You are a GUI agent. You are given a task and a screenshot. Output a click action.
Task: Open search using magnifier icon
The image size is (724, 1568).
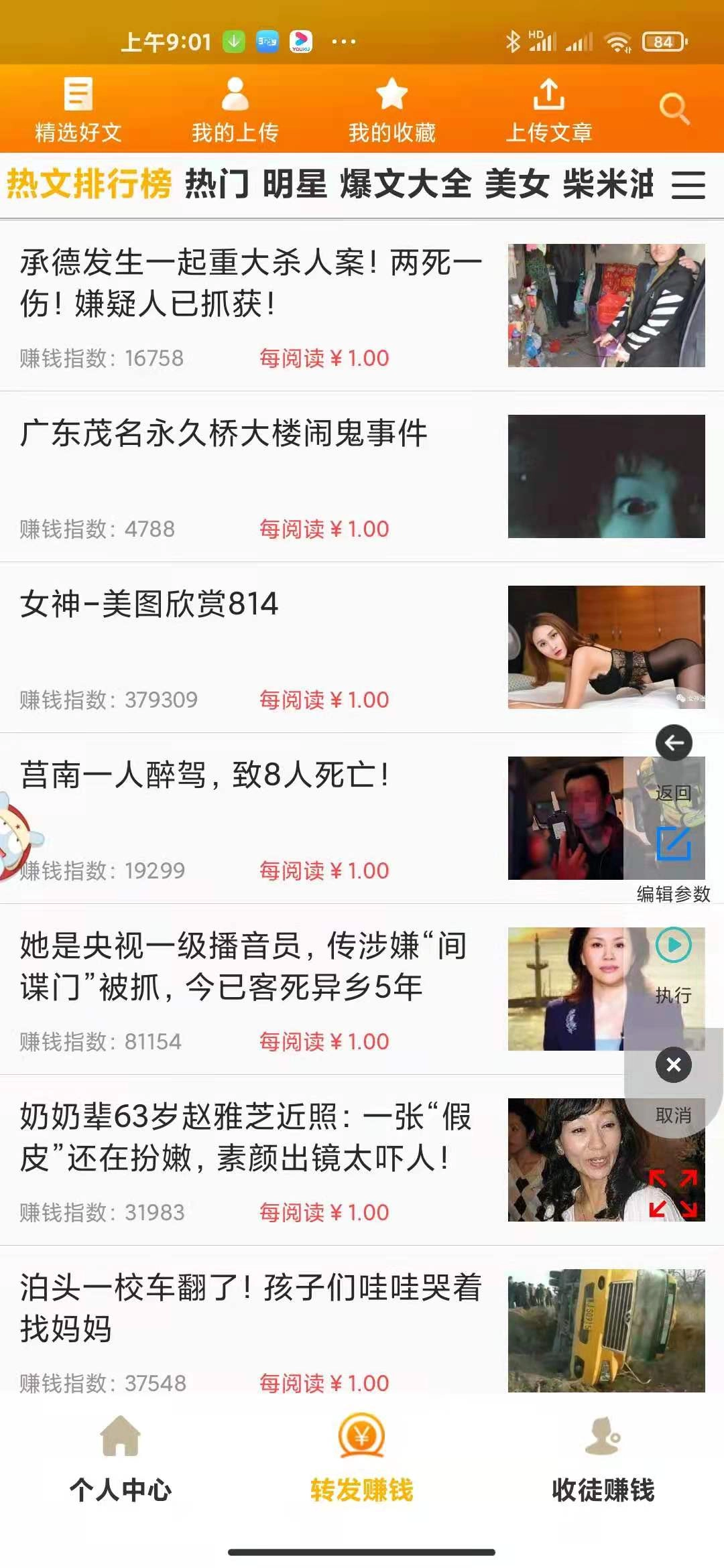click(674, 107)
